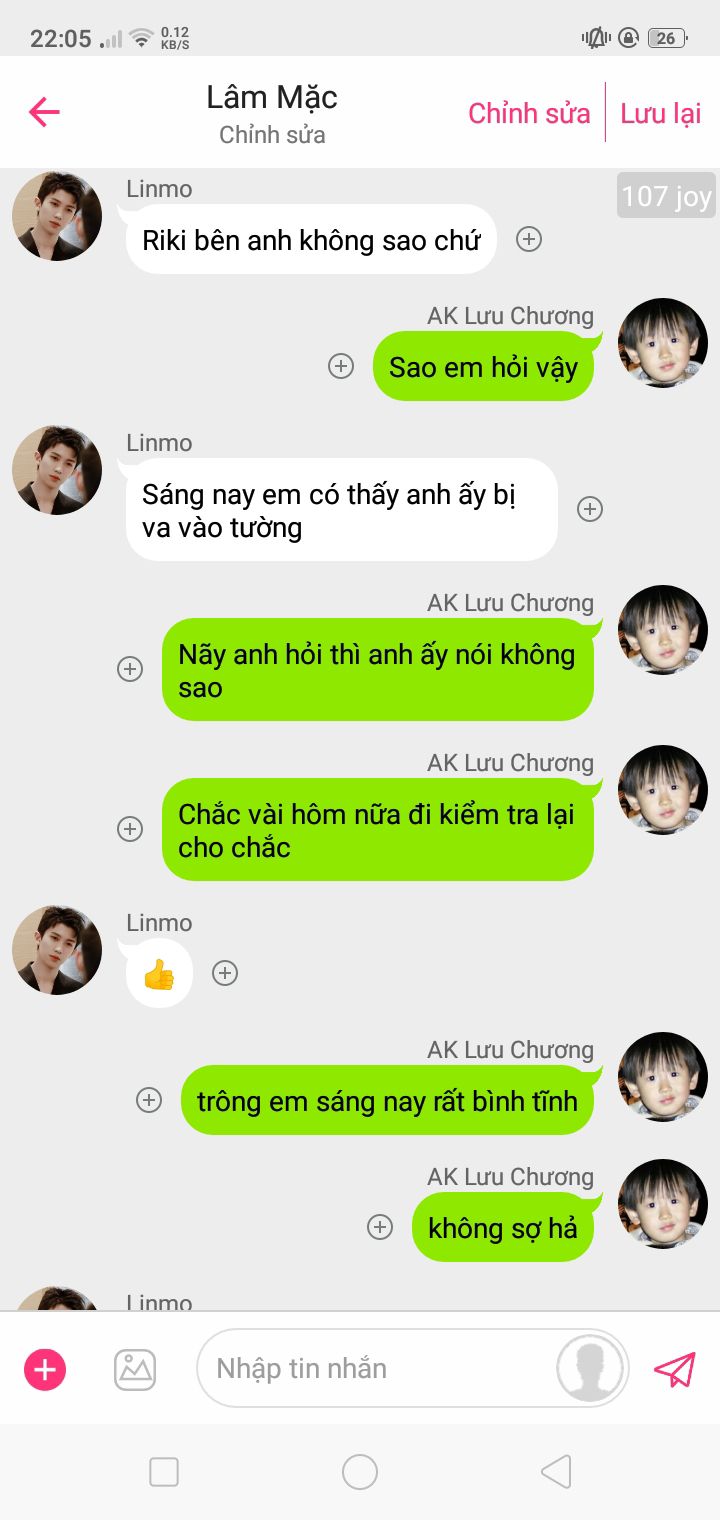The height and width of the screenshot is (1520, 720).
Task: Go back using the pink arrow
Action: tap(45, 112)
